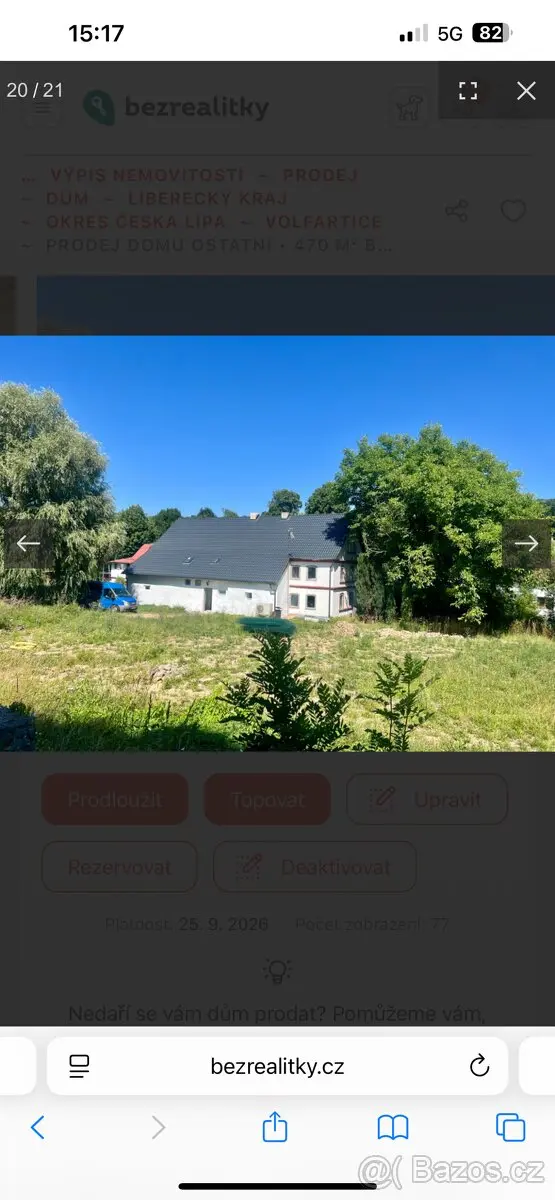Expand the photo to fullscreen

(x=468, y=91)
